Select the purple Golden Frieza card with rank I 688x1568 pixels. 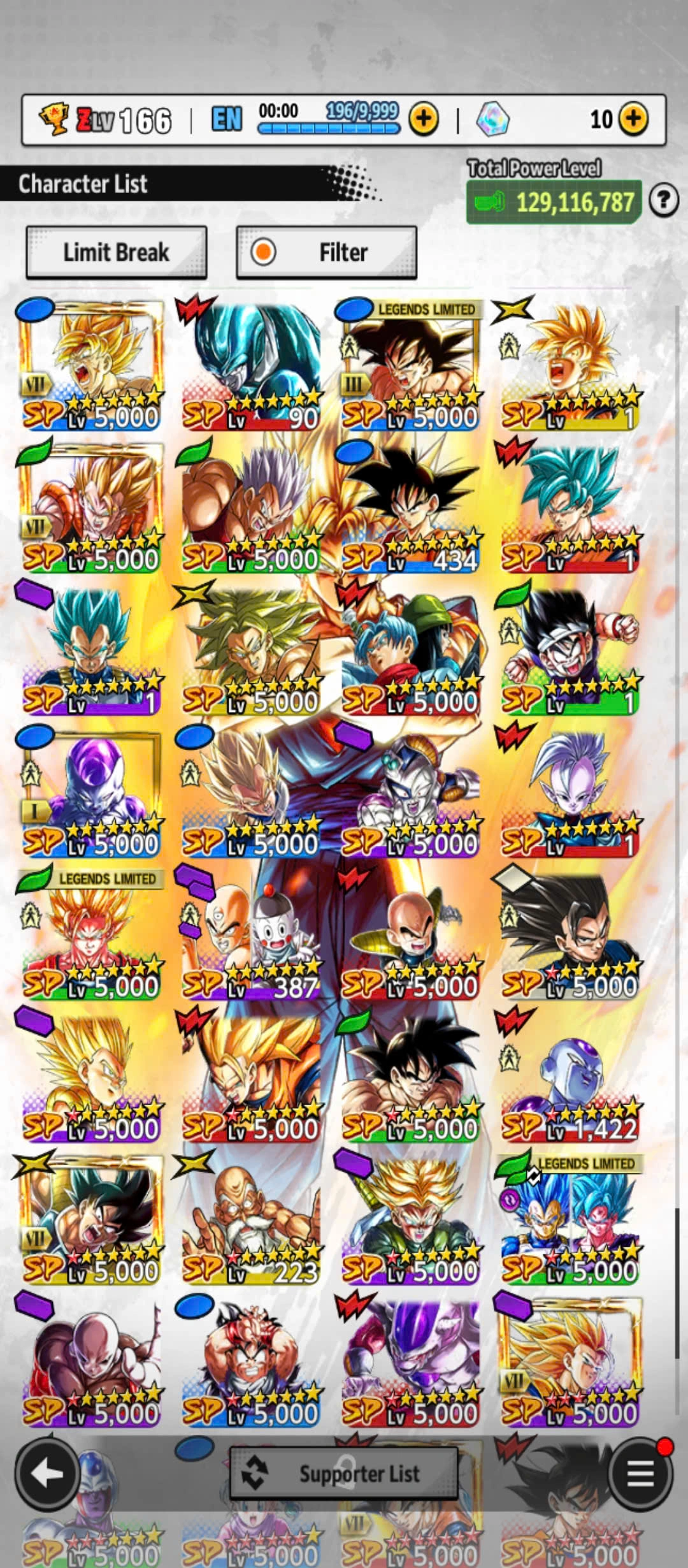click(91, 794)
